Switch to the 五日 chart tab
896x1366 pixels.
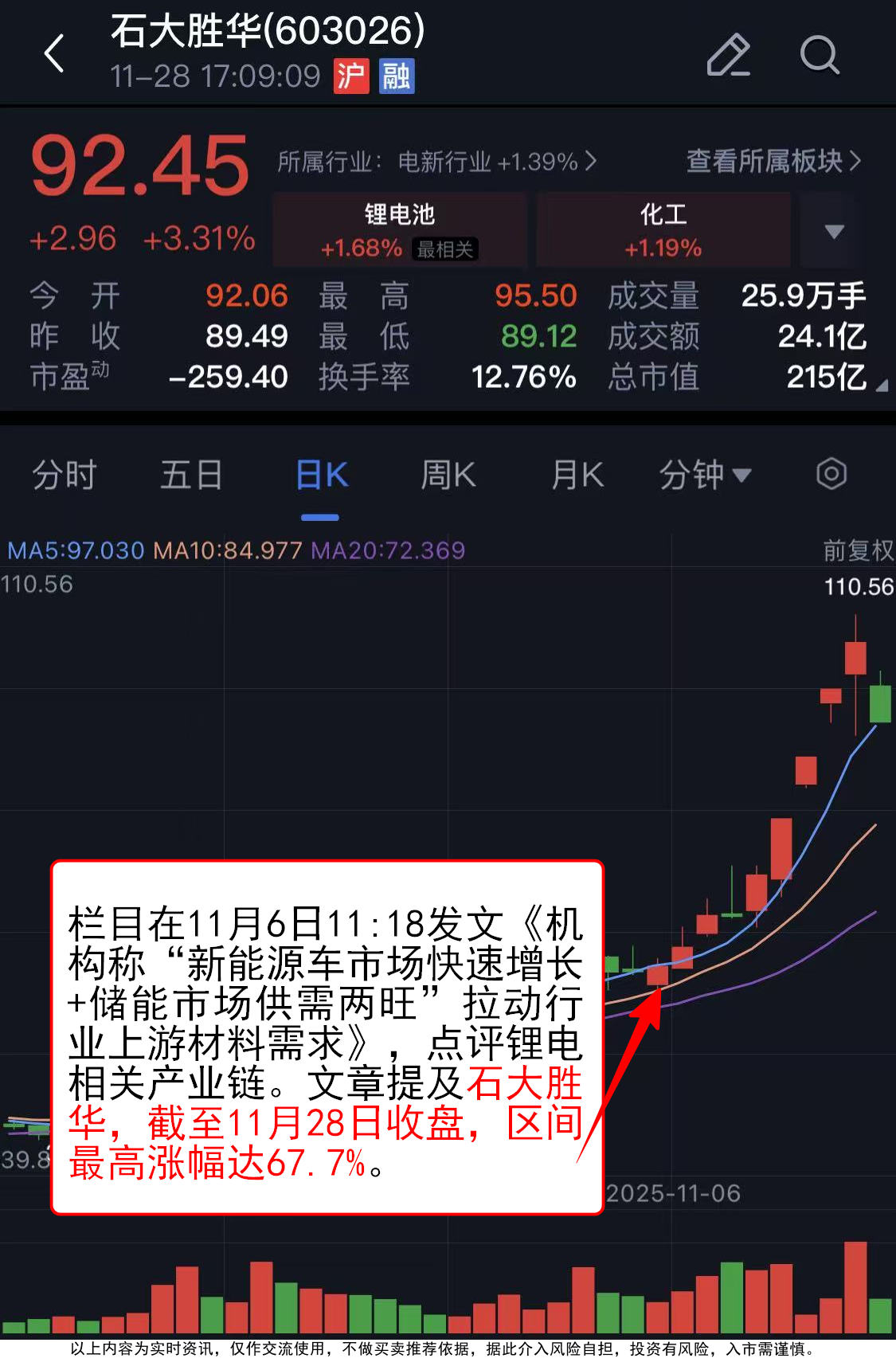tap(191, 476)
